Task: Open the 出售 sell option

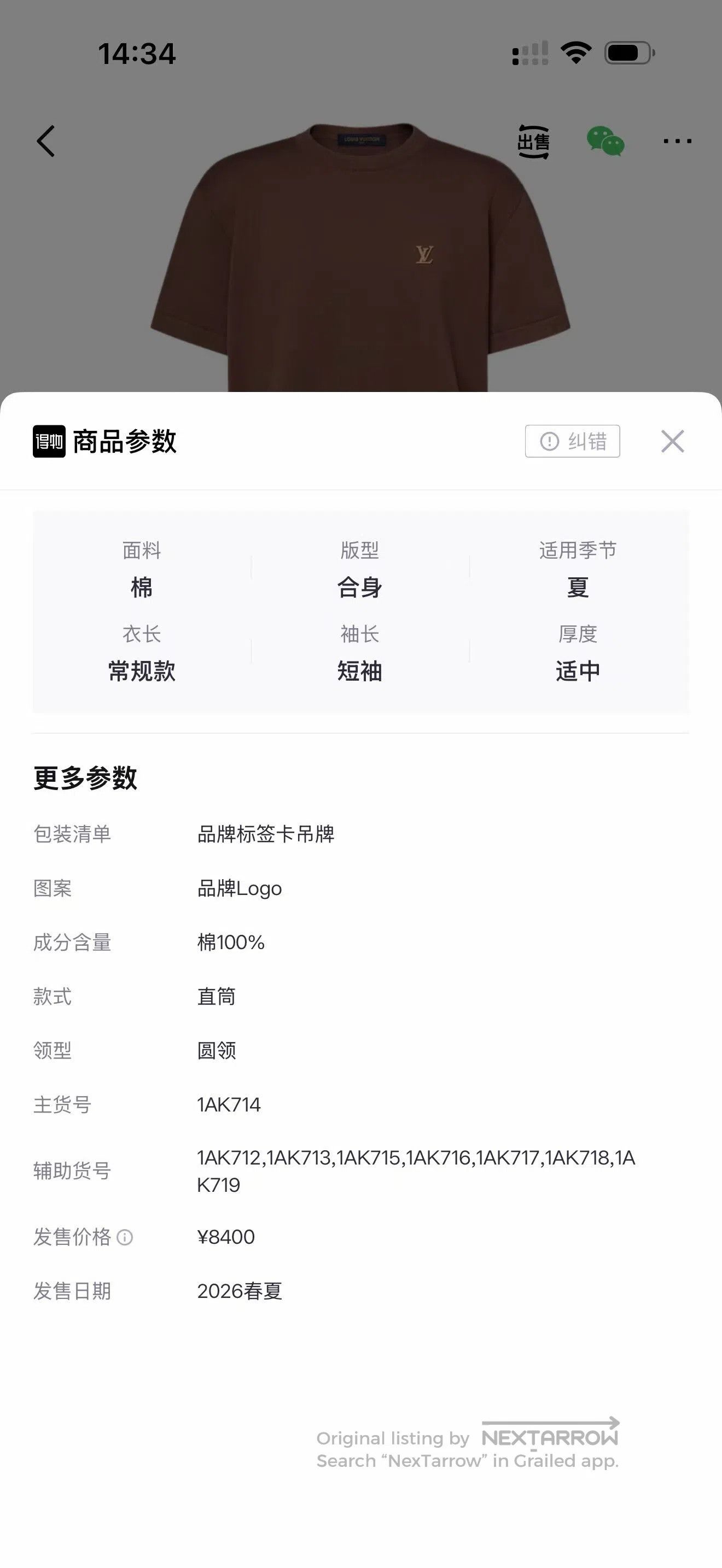Action: (533, 142)
